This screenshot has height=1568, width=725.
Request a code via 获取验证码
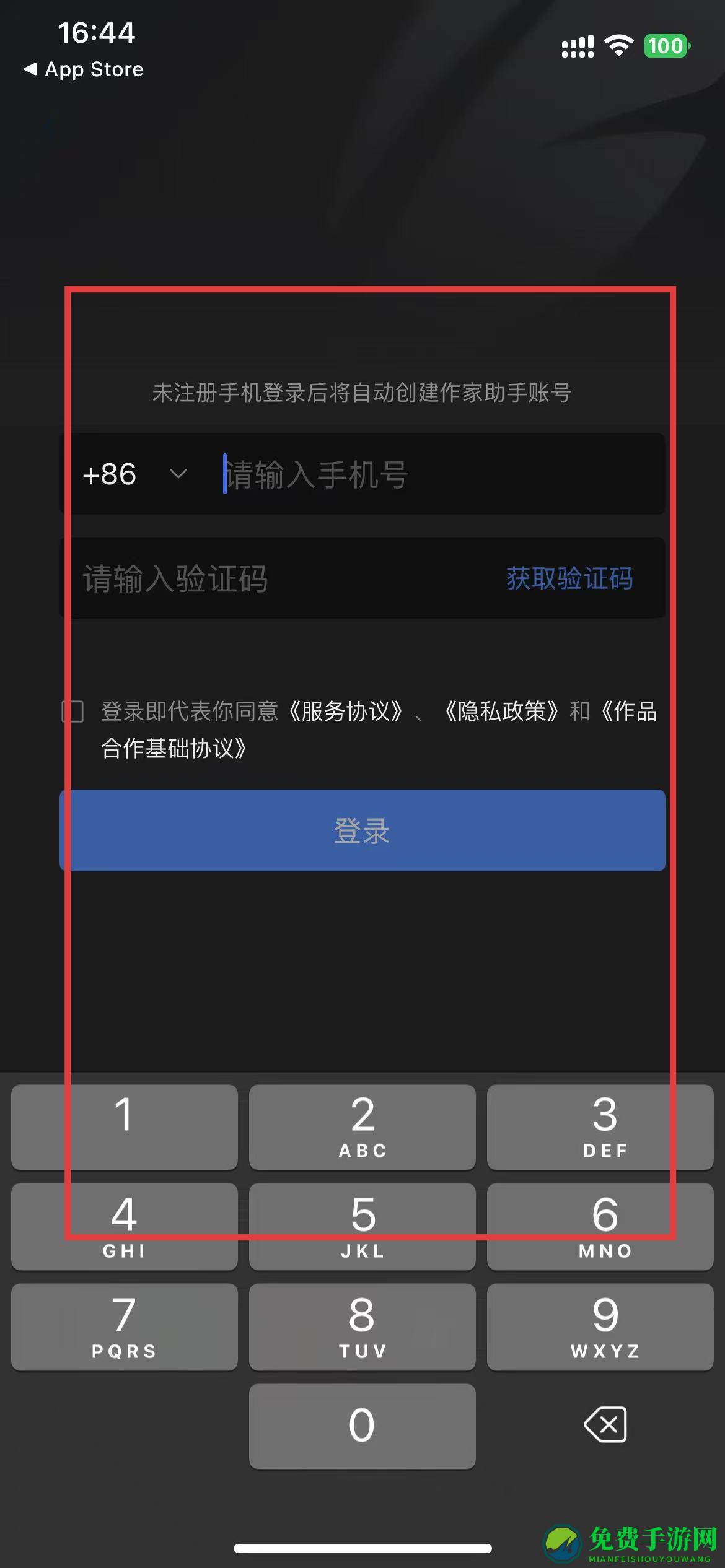click(569, 578)
